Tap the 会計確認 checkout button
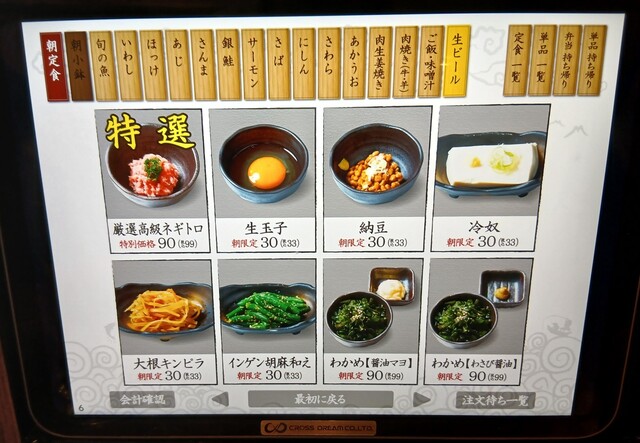This screenshot has width=640, height=443. coord(141,399)
